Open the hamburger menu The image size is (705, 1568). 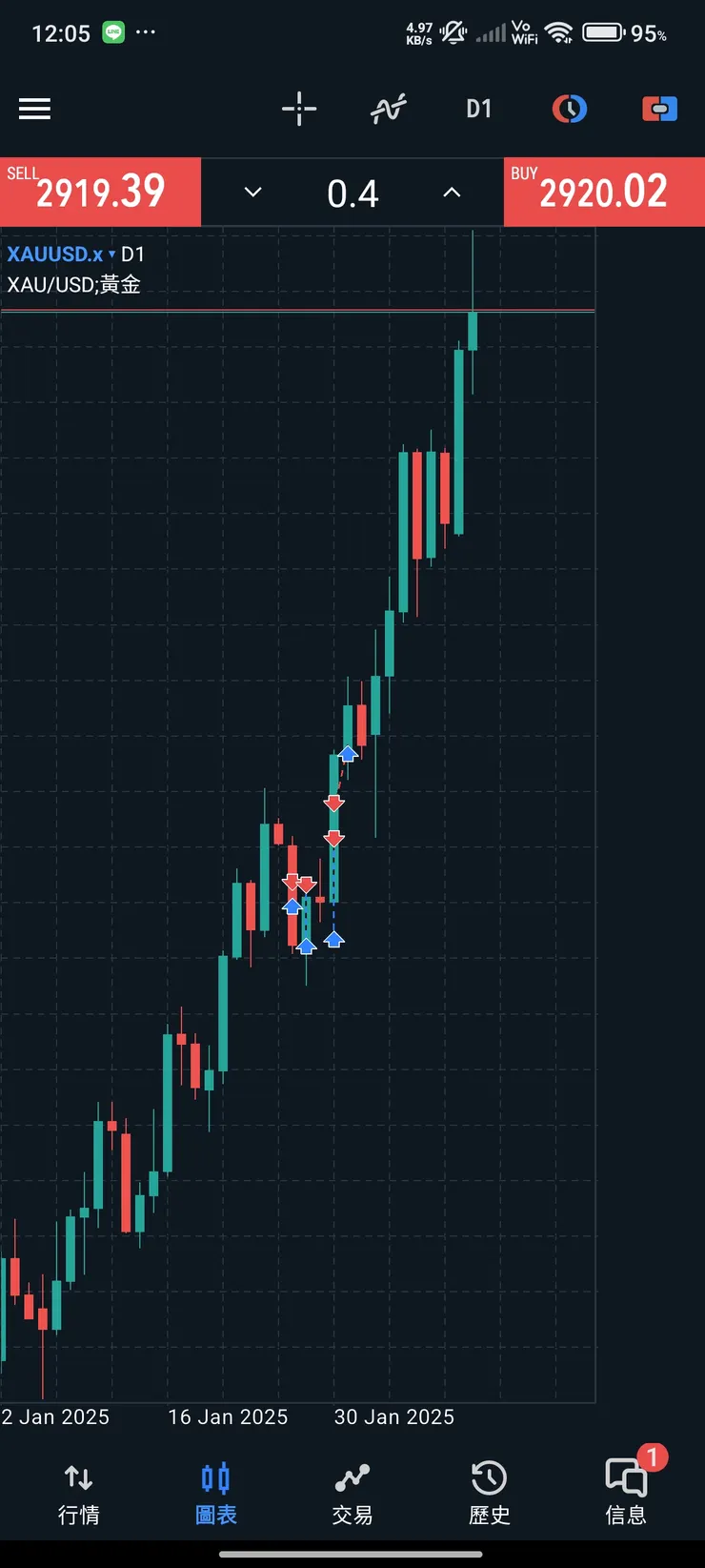(x=34, y=109)
